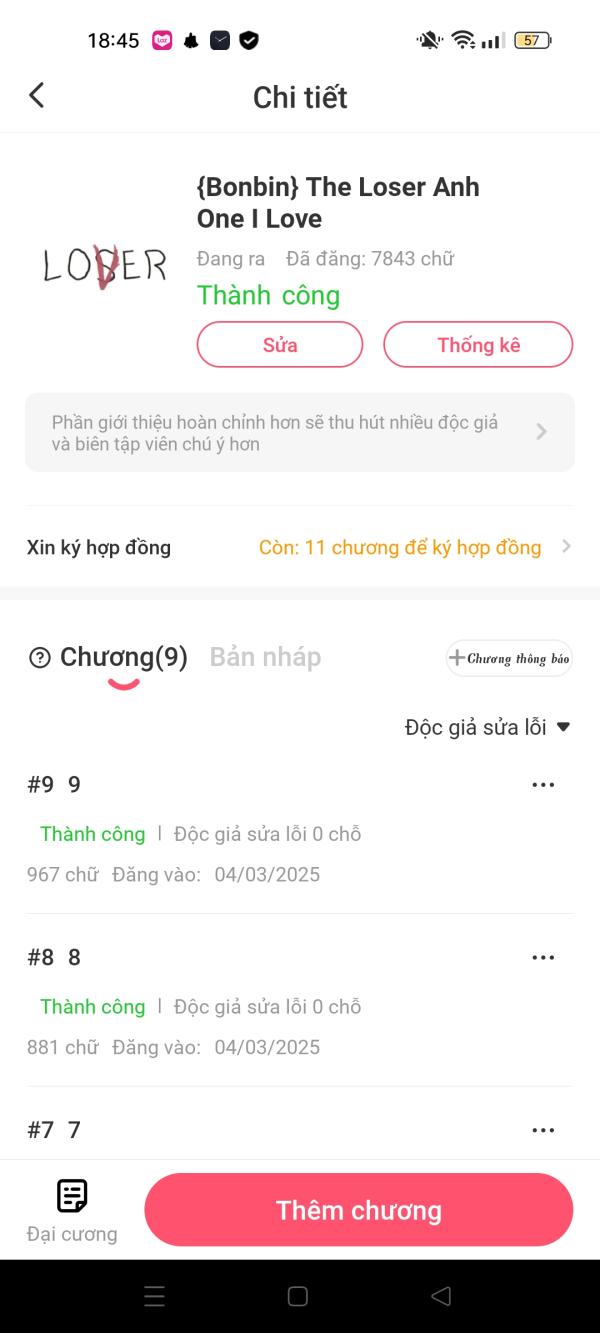Open the Đại cương outline
Image resolution: width=600 pixels, height=1333 pixels.
pyautogui.click(x=72, y=1209)
